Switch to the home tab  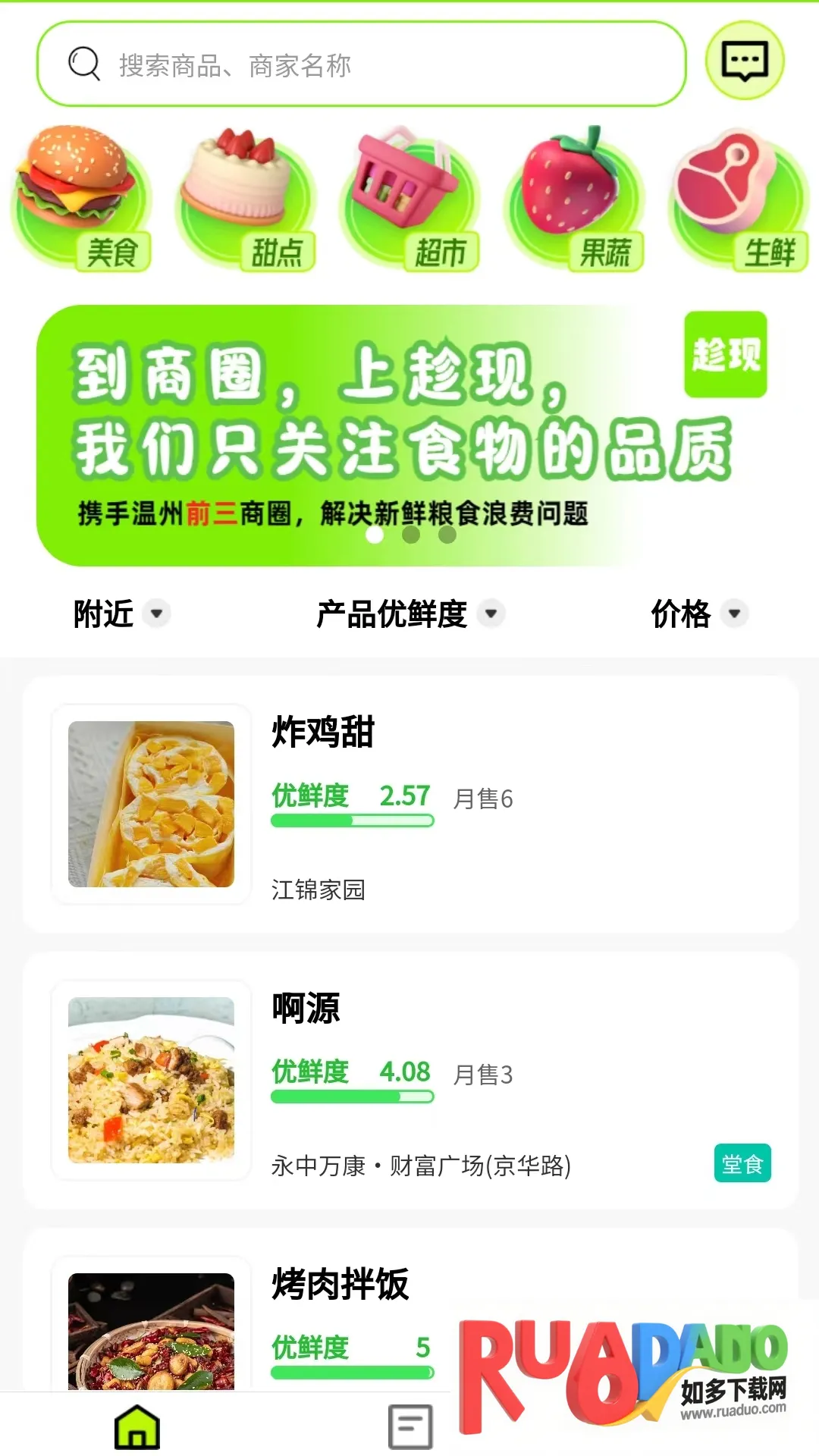click(137, 1426)
